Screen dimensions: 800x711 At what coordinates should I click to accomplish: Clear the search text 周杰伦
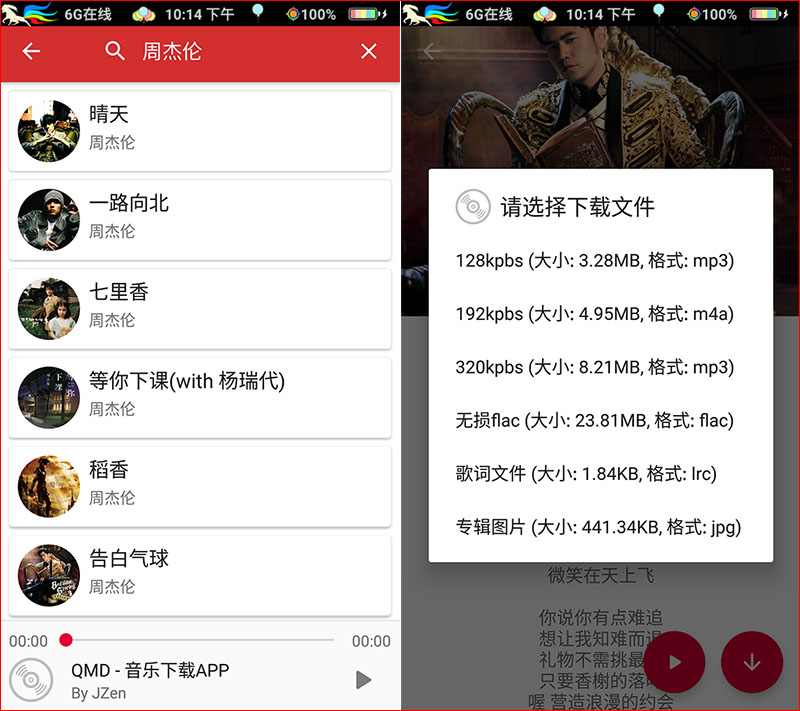click(369, 52)
